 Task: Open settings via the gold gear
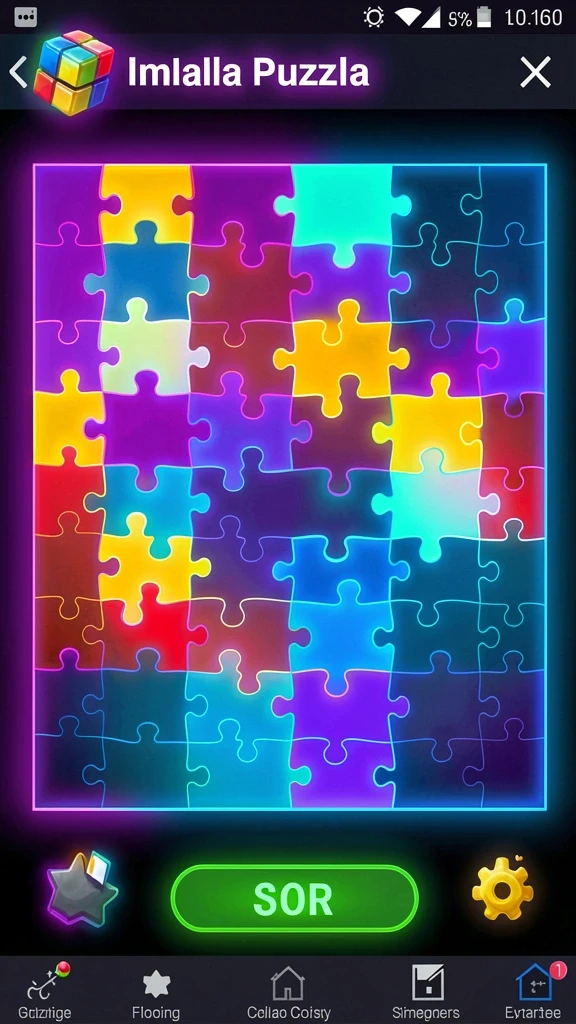(x=502, y=889)
